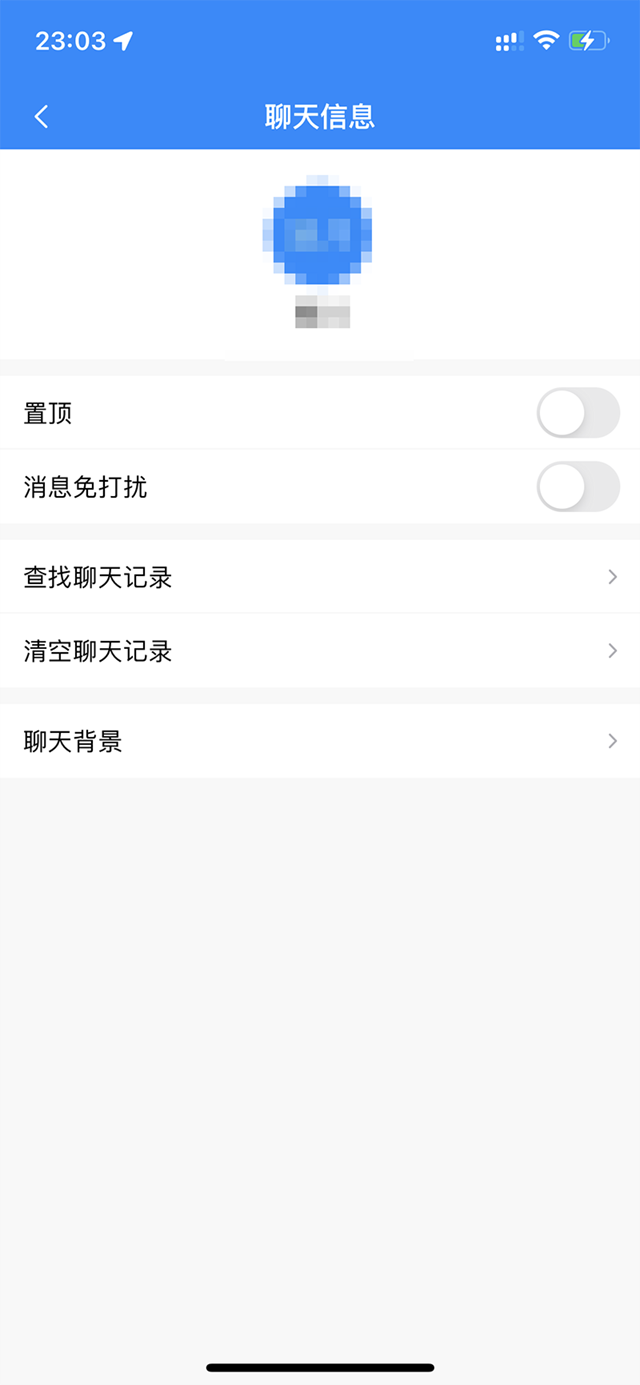The image size is (640, 1385).
Task: Go back from the 聊天信息 page
Action: (x=41, y=117)
